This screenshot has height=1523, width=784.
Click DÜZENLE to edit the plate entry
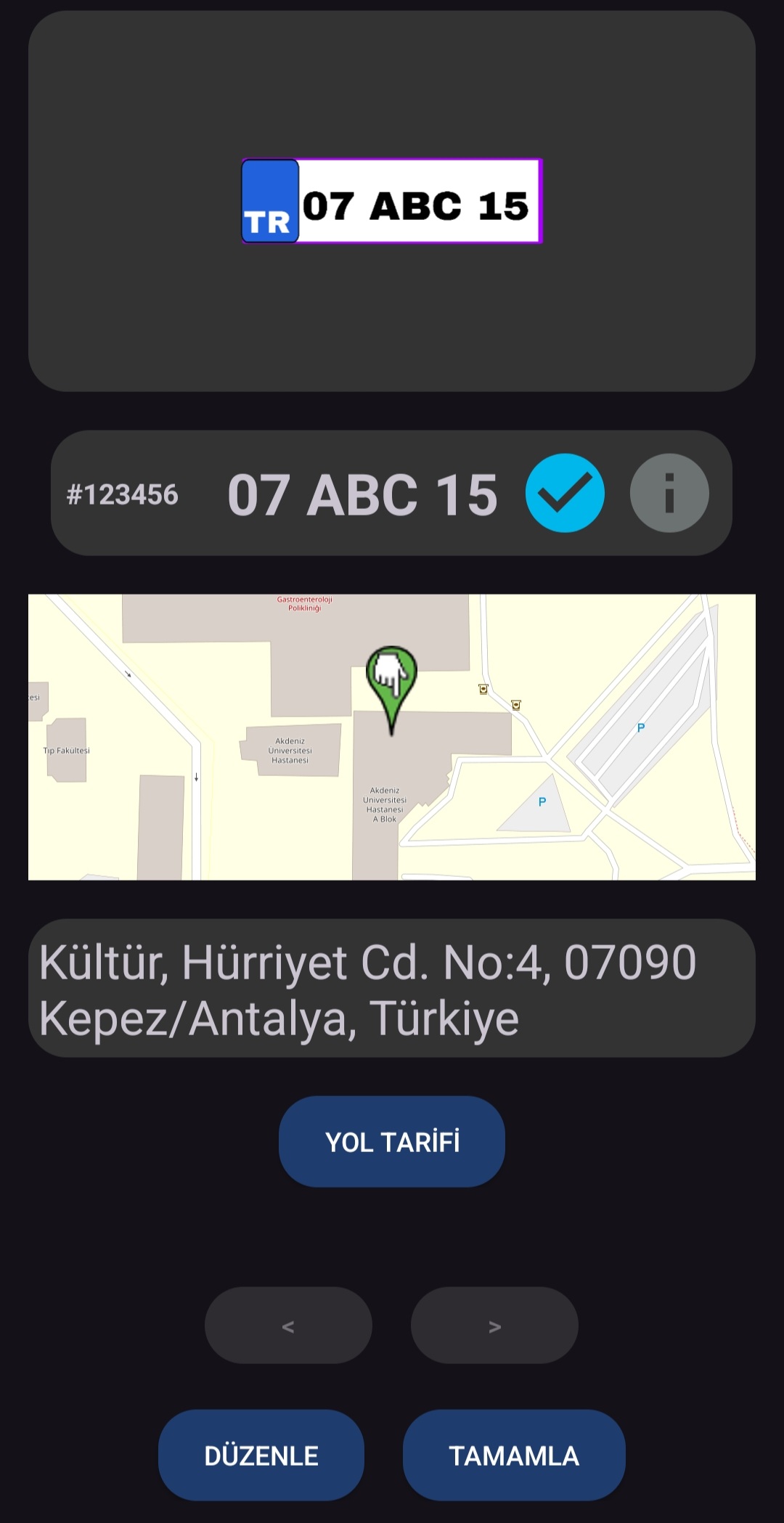pos(261,1455)
